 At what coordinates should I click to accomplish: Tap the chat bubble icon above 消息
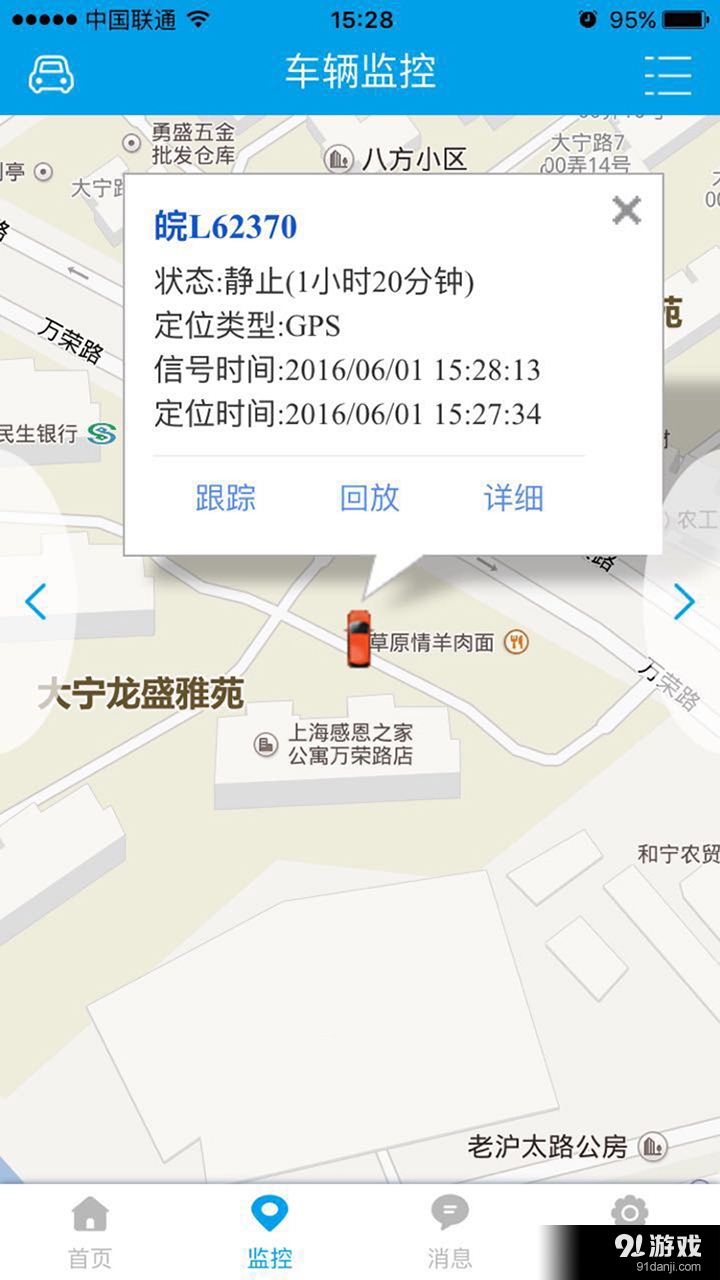click(x=450, y=1212)
